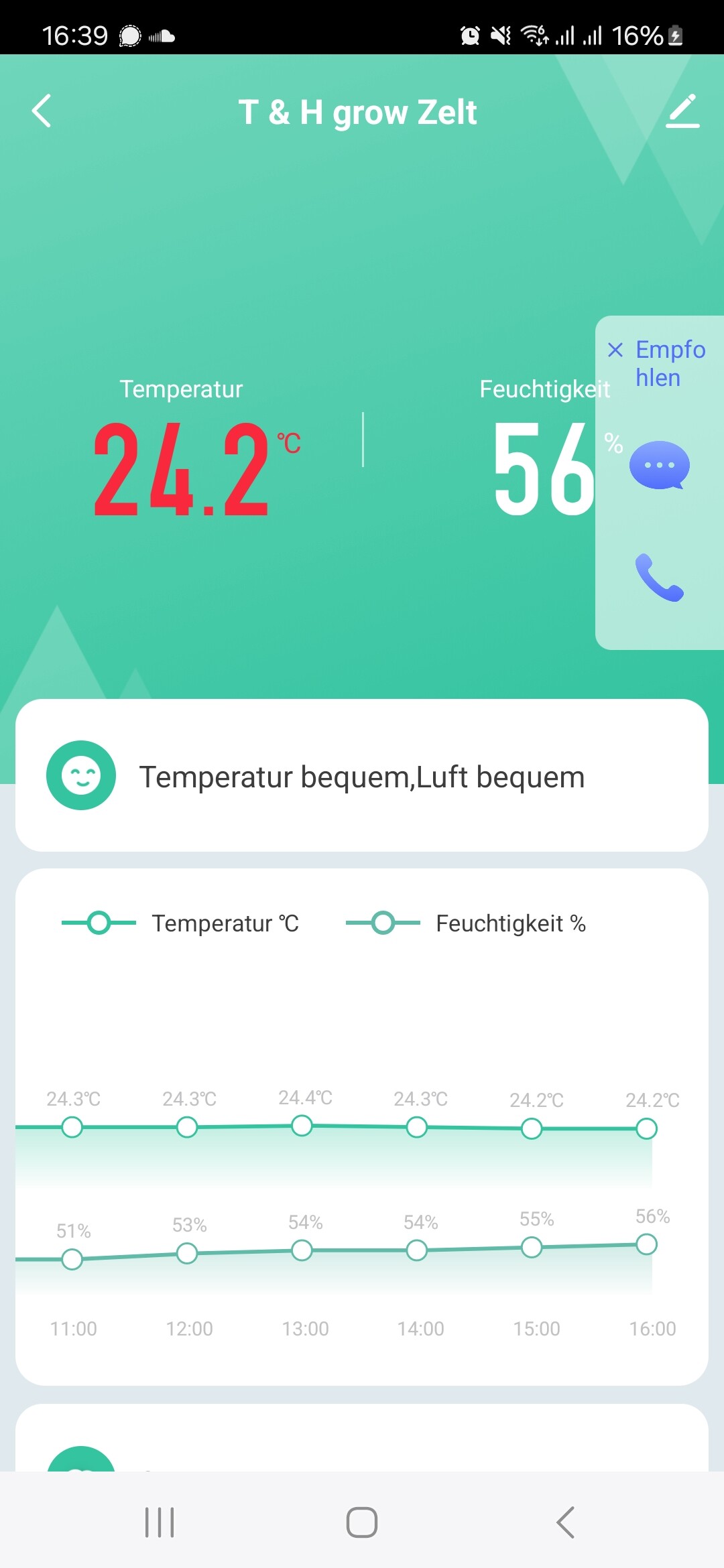Open recent apps from the navigation bar
This screenshot has width=724, height=1568.
point(160,1522)
